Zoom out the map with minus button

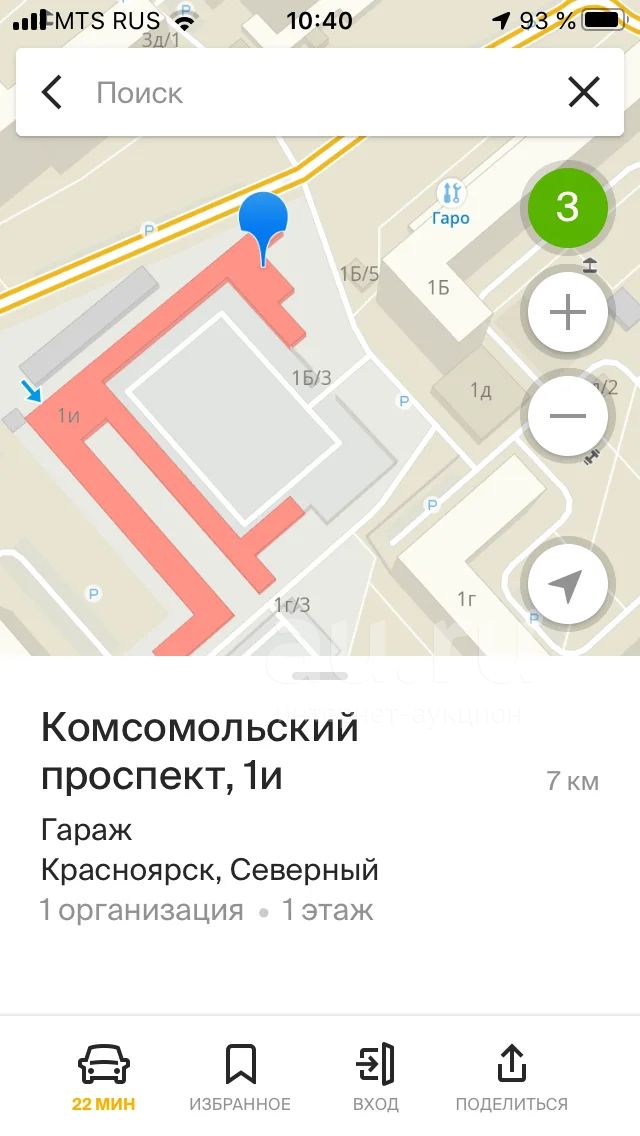[568, 416]
